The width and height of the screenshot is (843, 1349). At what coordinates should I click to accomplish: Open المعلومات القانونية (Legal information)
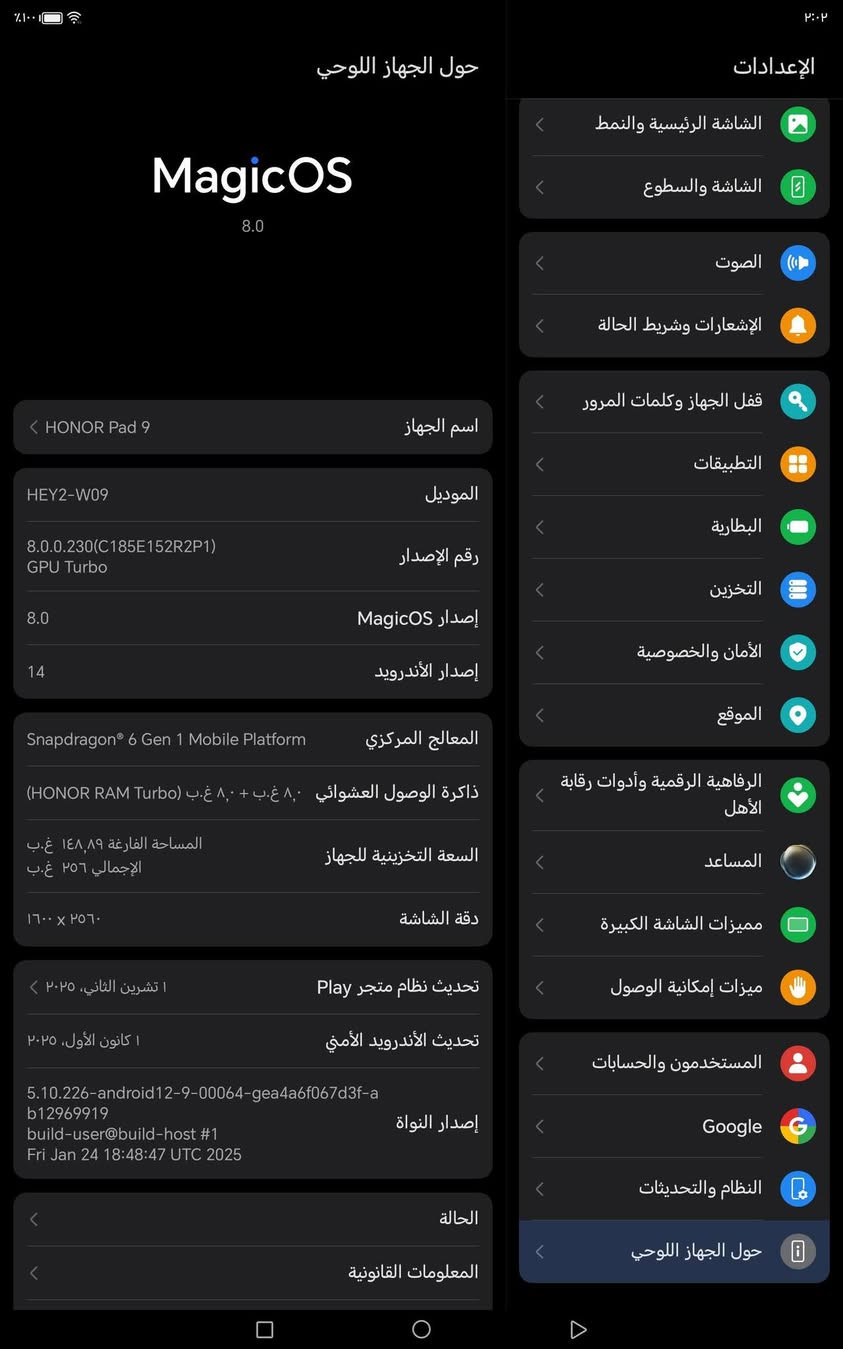tap(251, 1271)
